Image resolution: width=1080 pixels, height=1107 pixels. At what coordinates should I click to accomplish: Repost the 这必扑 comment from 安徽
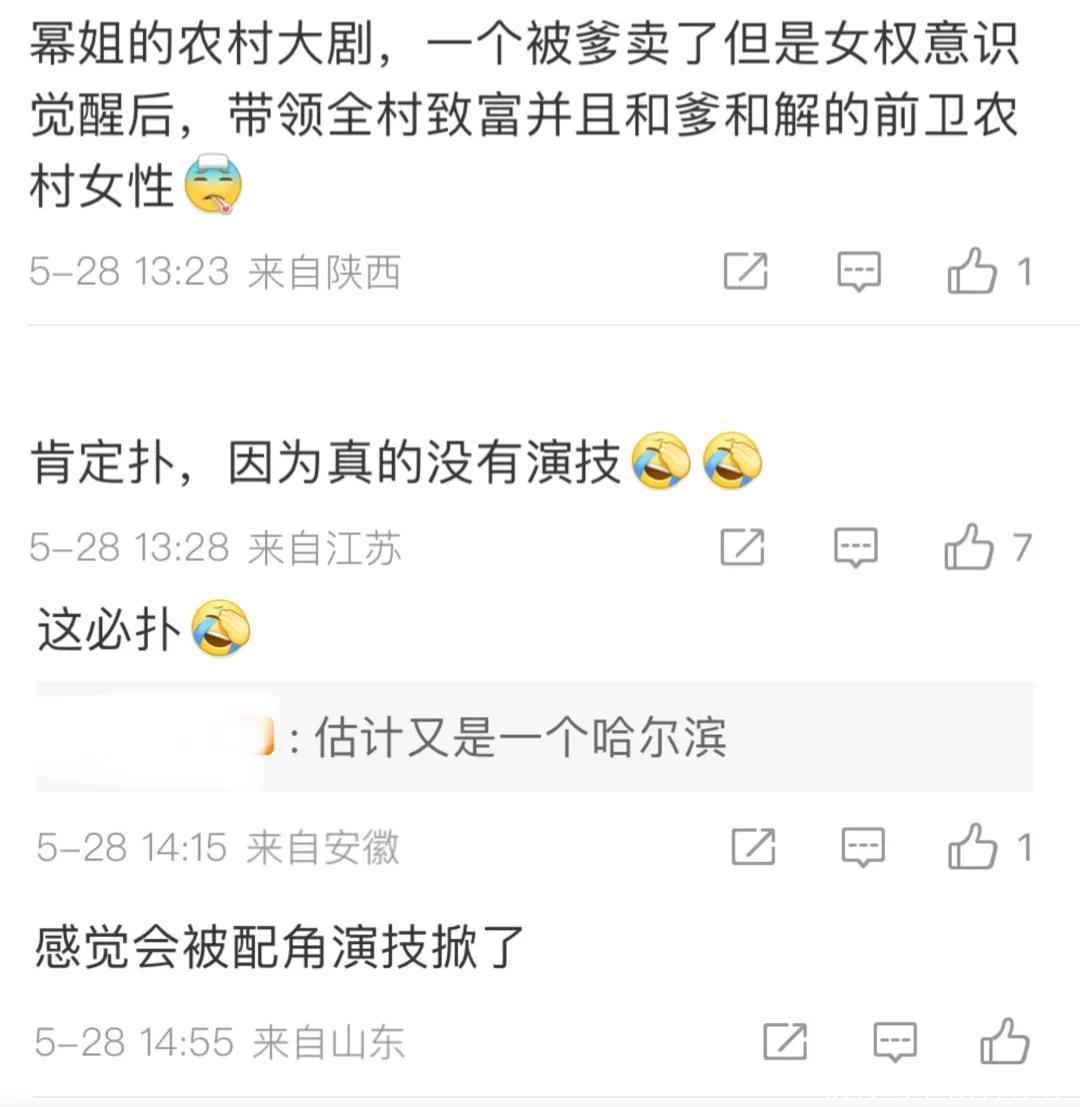[x=753, y=846]
